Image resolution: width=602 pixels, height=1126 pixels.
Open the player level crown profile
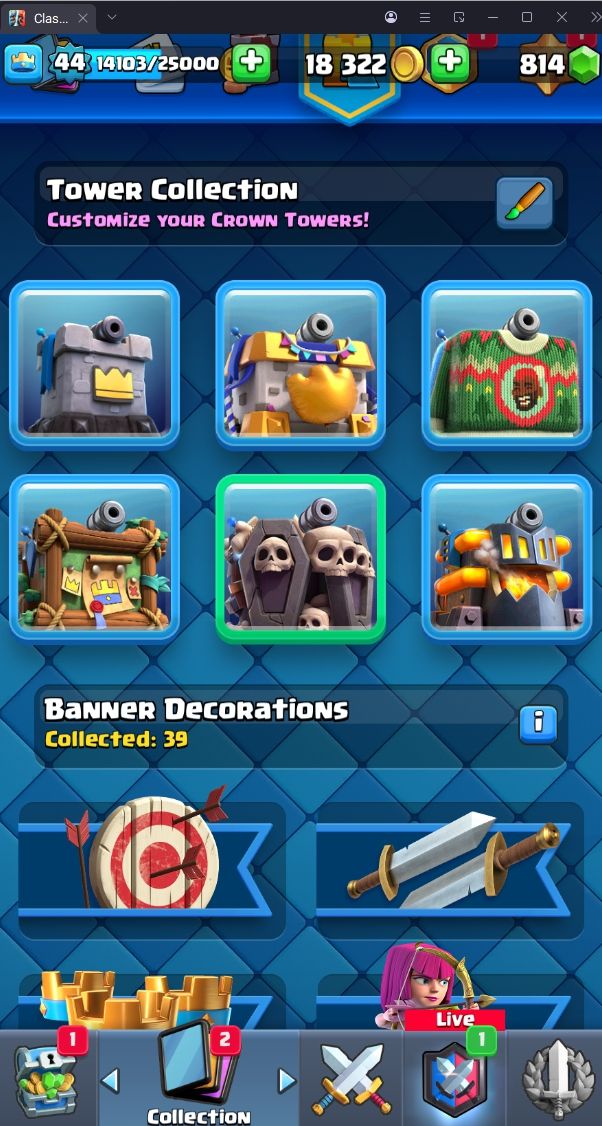tap(24, 63)
